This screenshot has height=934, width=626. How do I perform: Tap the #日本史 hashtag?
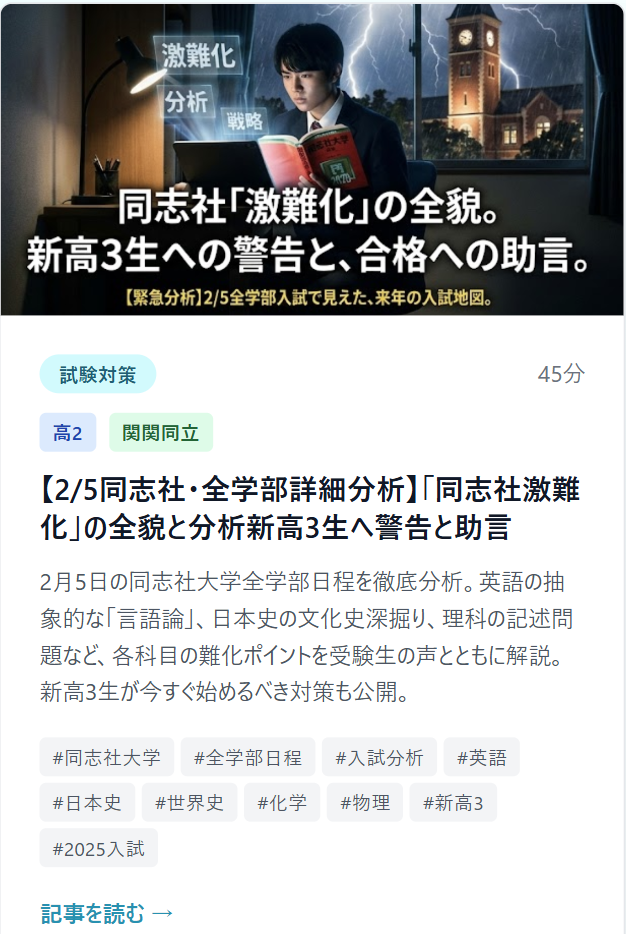(86, 802)
